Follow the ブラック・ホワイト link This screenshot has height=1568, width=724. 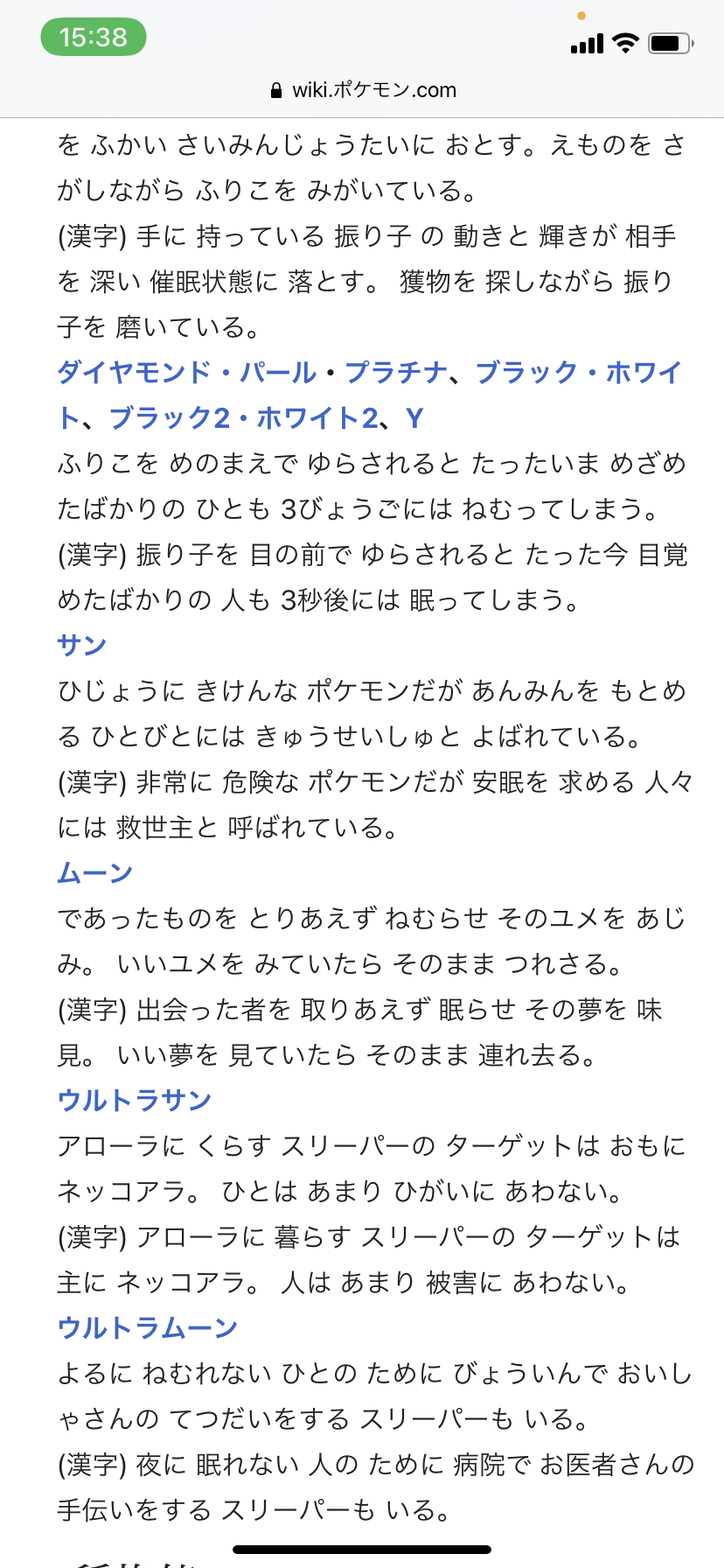(577, 373)
